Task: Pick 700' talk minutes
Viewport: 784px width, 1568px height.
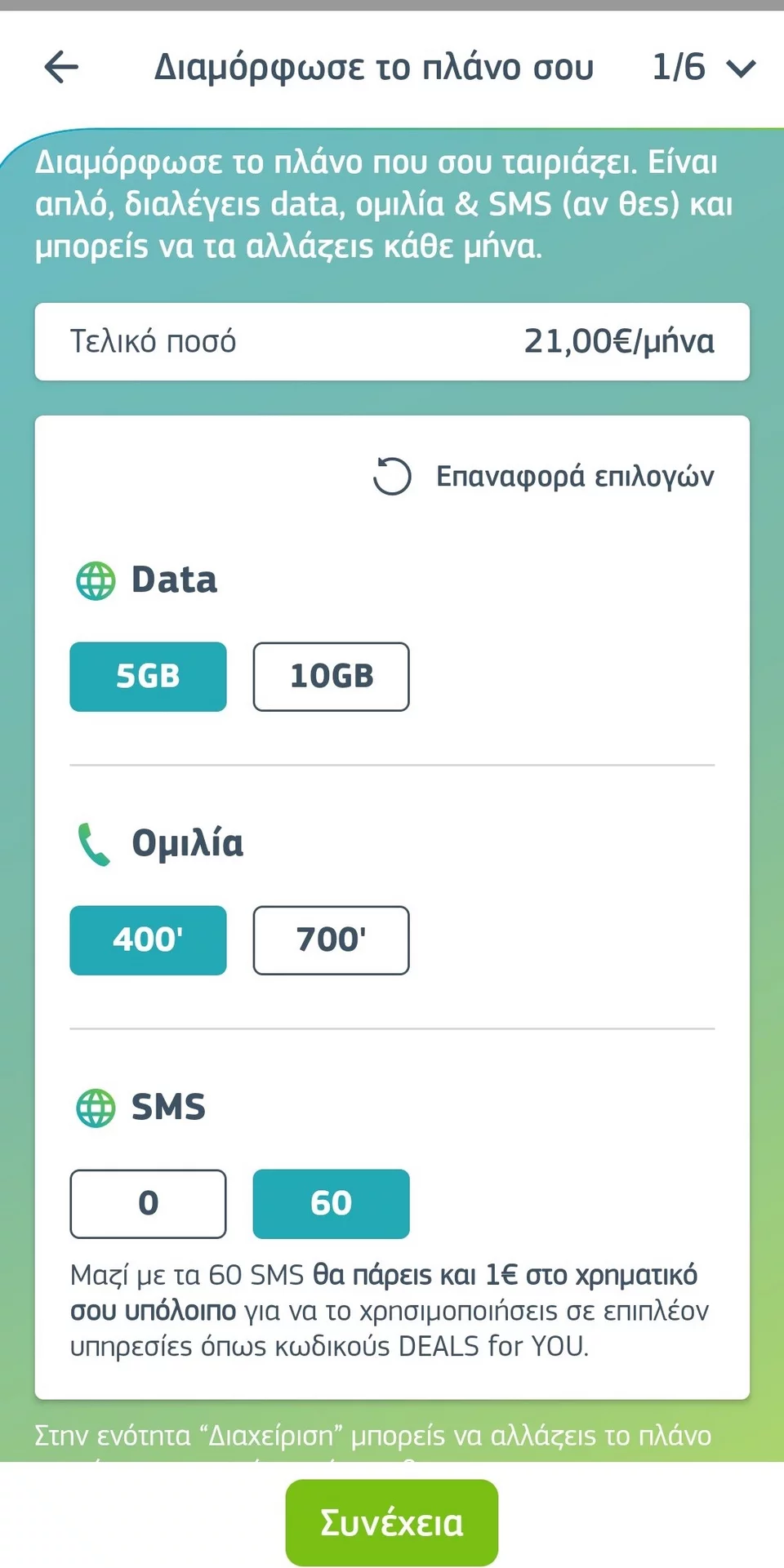Action: pos(331,940)
